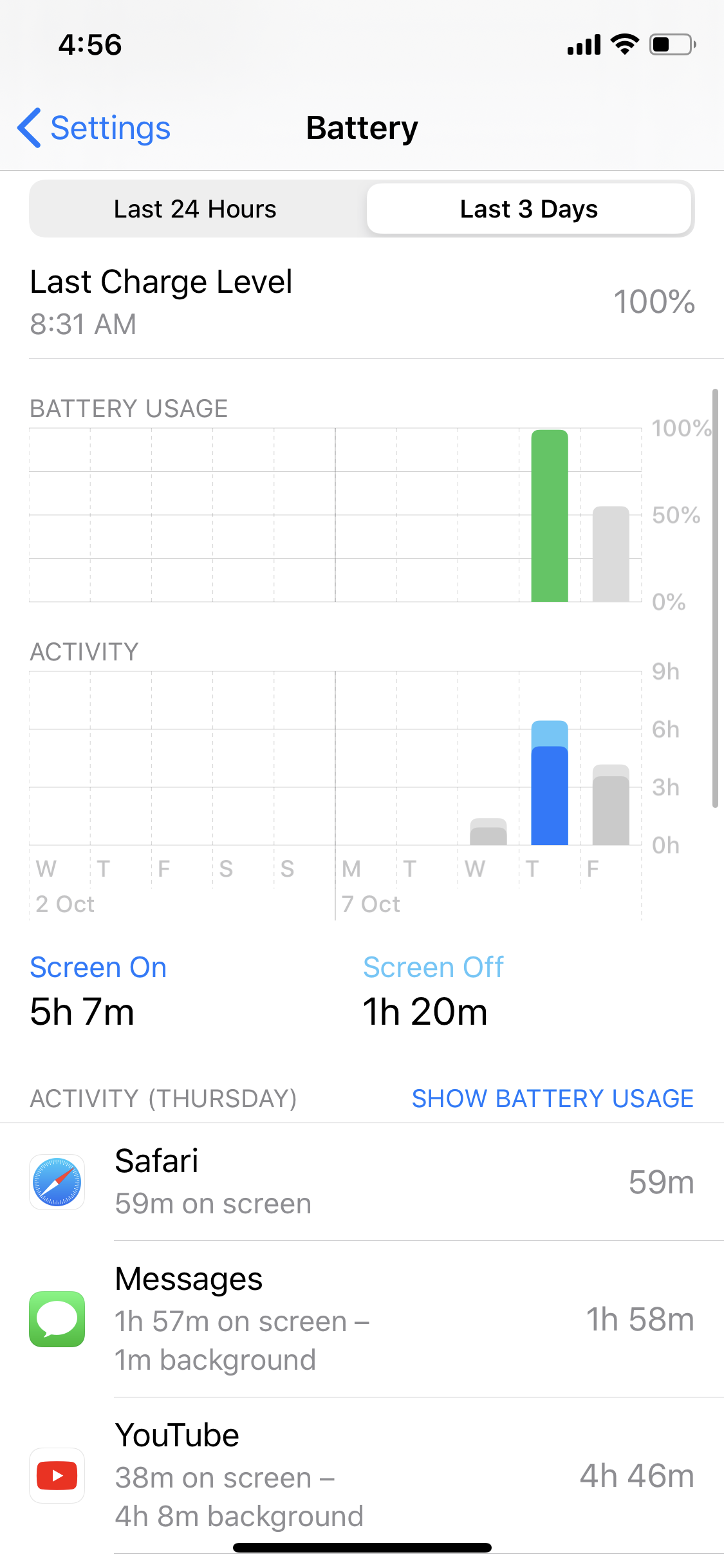Tap Friday's gray activity bar
The height and width of the screenshot is (1568, 724).
point(611,805)
